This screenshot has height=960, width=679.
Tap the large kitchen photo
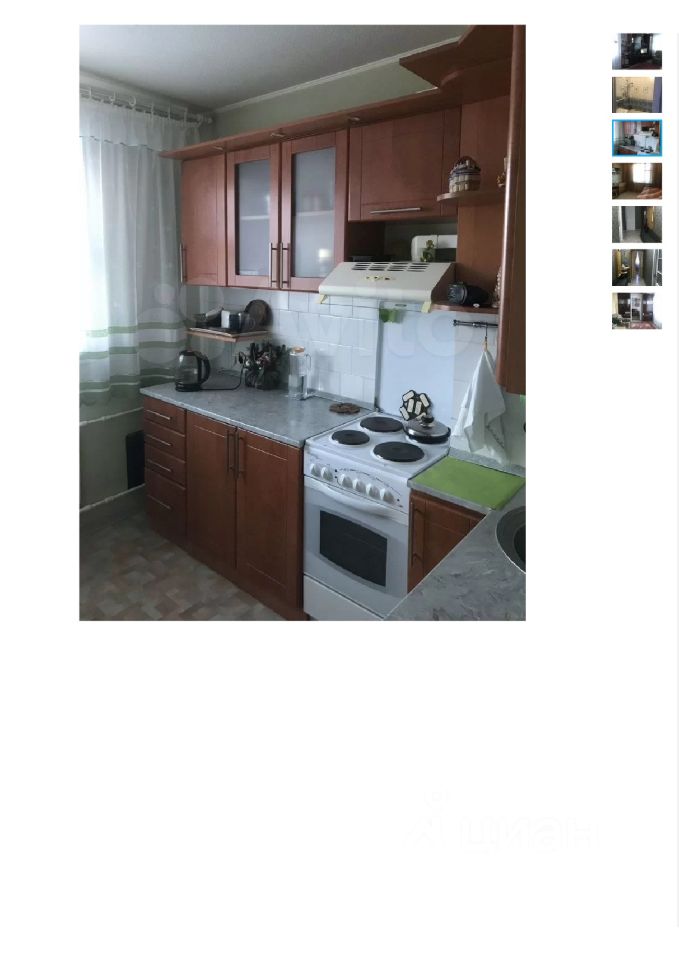click(x=302, y=322)
